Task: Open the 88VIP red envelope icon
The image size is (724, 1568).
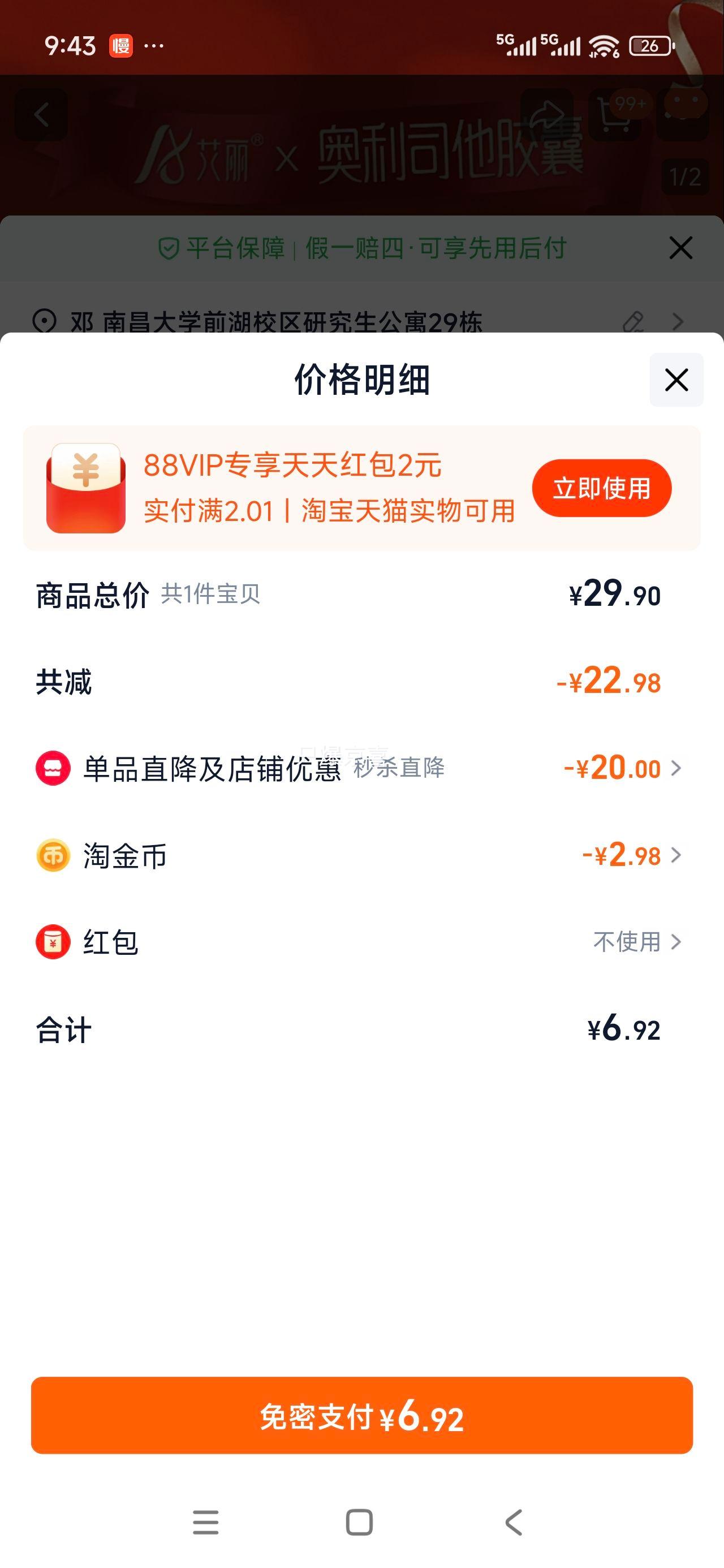Action: pos(85,487)
